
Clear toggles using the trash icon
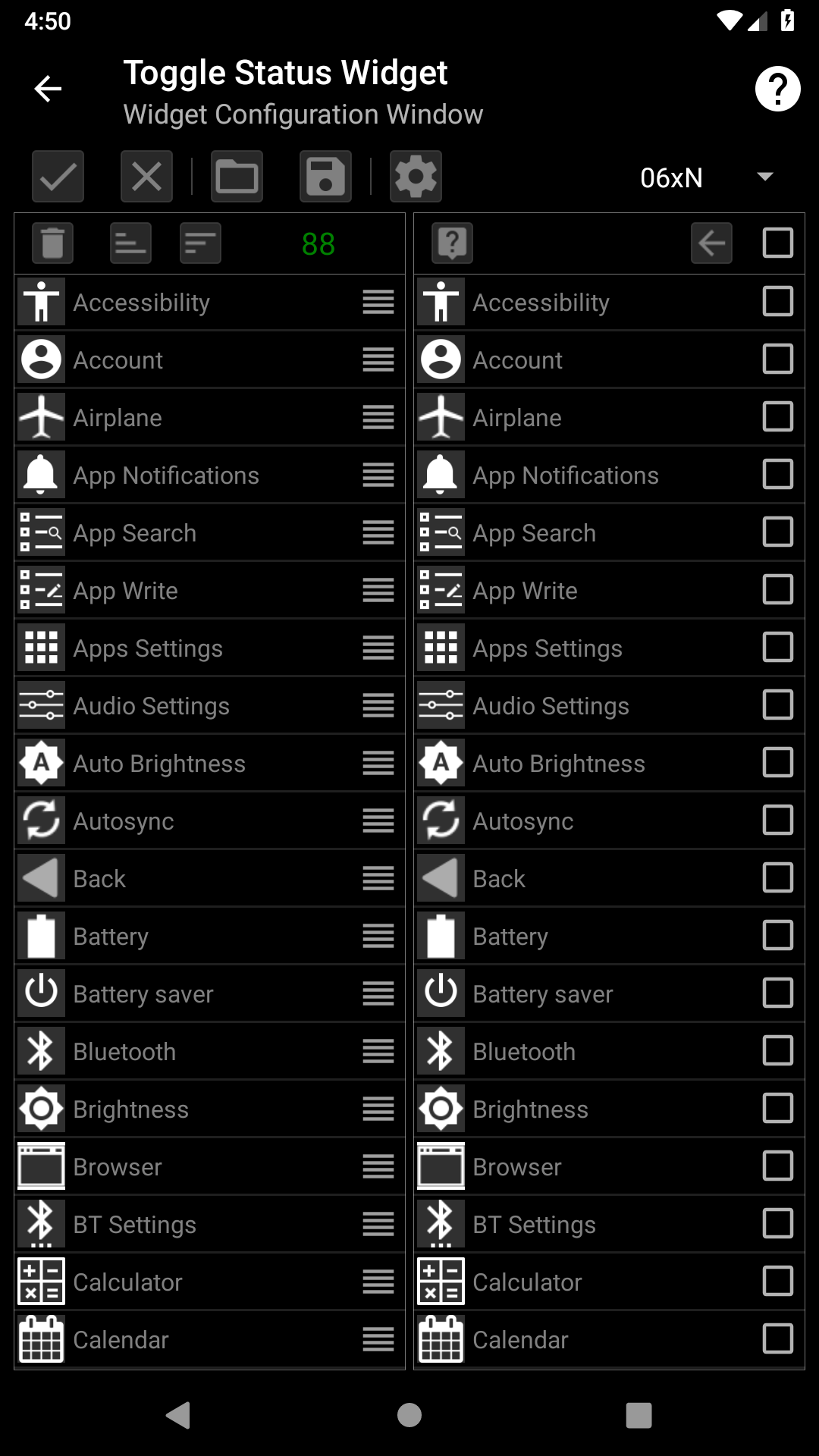click(52, 242)
